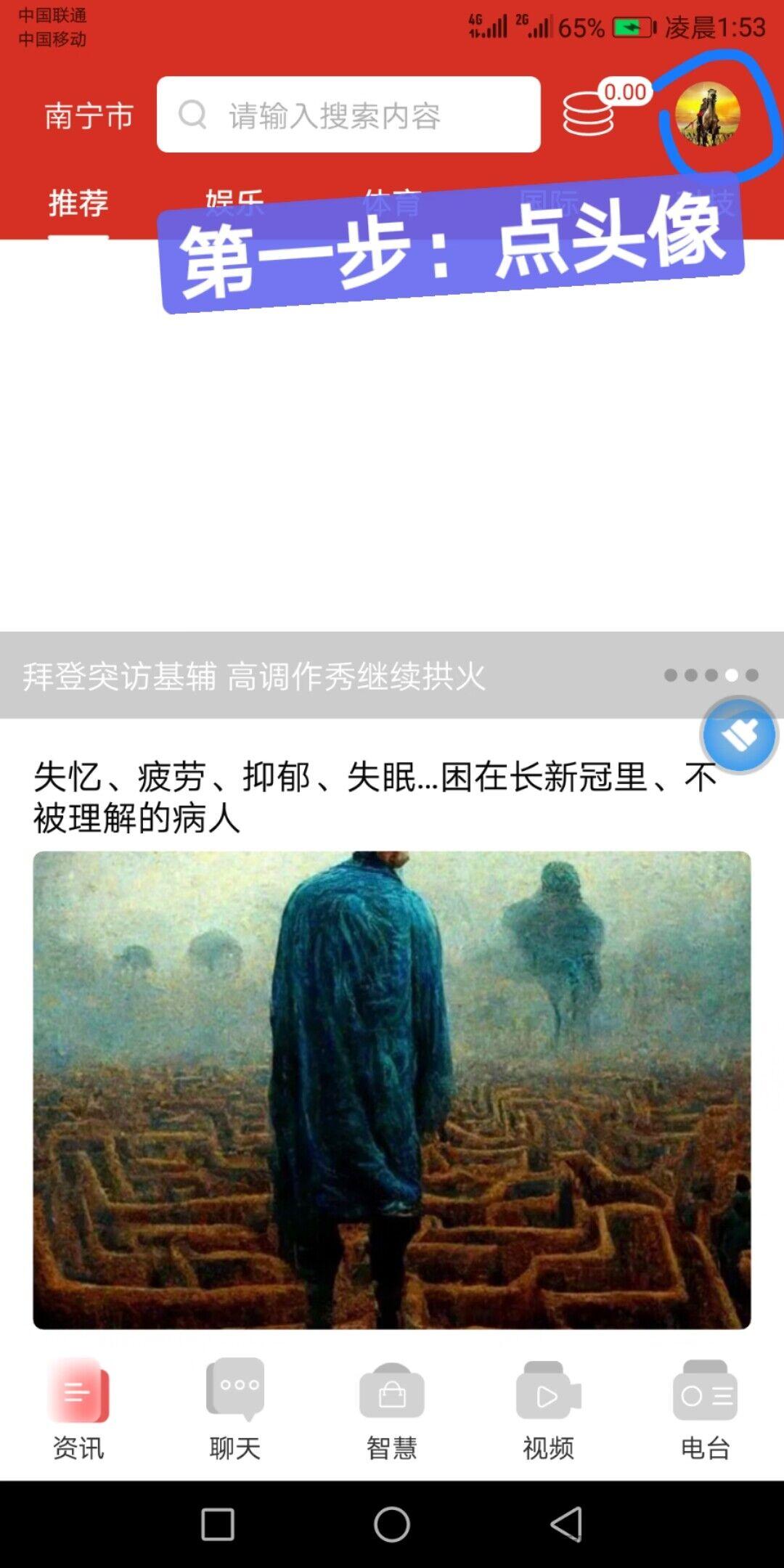784x1568 pixels.
Task: Open the headline about 拜登突访基辅
Action: click(x=254, y=677)
